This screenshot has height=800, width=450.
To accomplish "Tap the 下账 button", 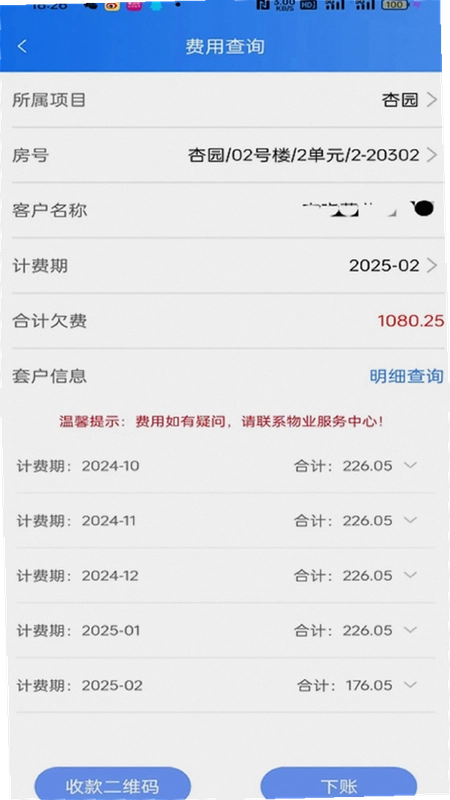I will tap(339, 784).
